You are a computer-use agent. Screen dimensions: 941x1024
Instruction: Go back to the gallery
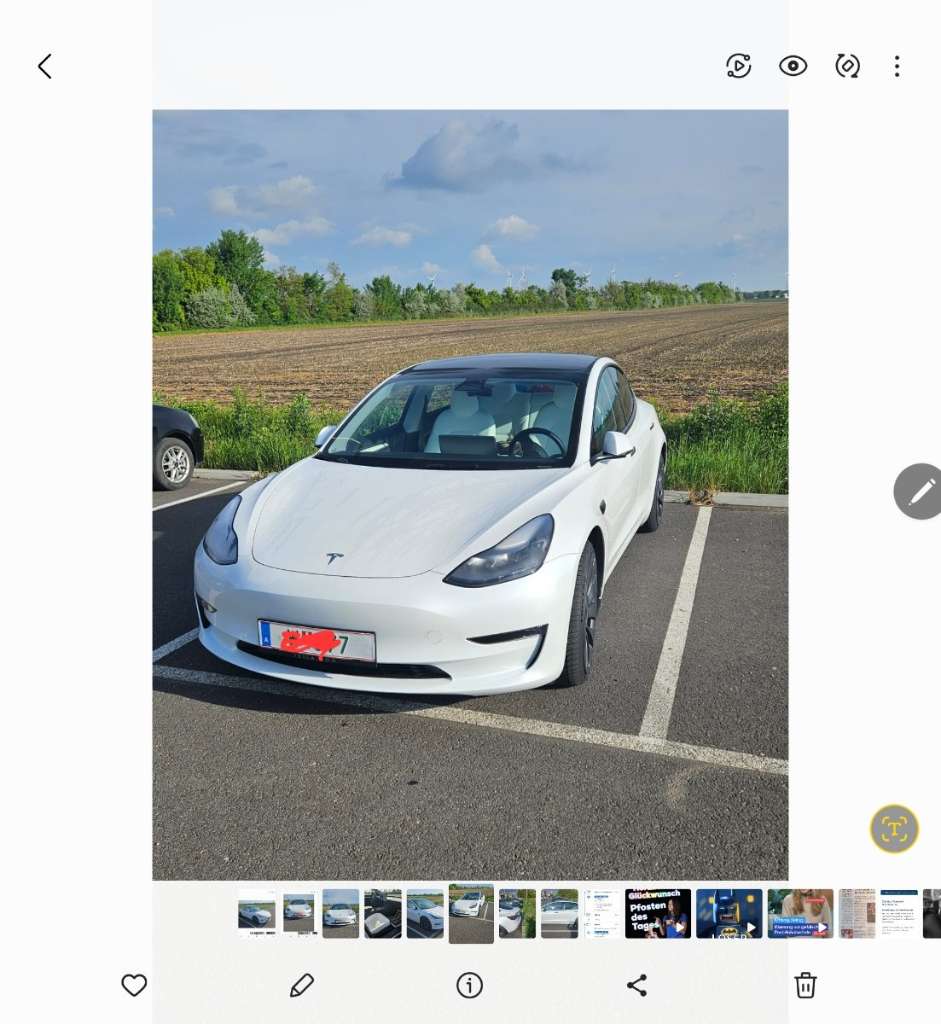pyautogui.click(x=44, y=67)
